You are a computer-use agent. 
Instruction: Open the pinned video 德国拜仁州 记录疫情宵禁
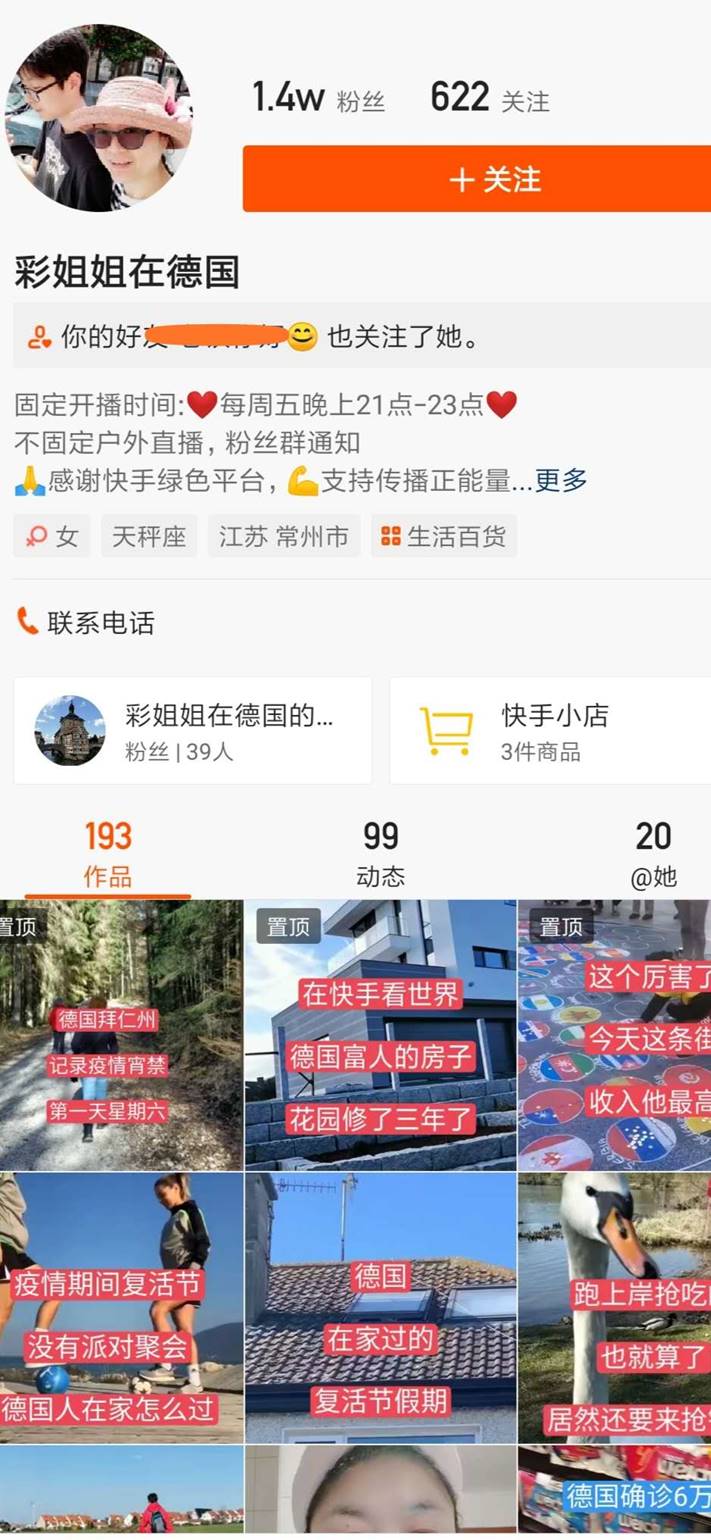(121, 1035)
